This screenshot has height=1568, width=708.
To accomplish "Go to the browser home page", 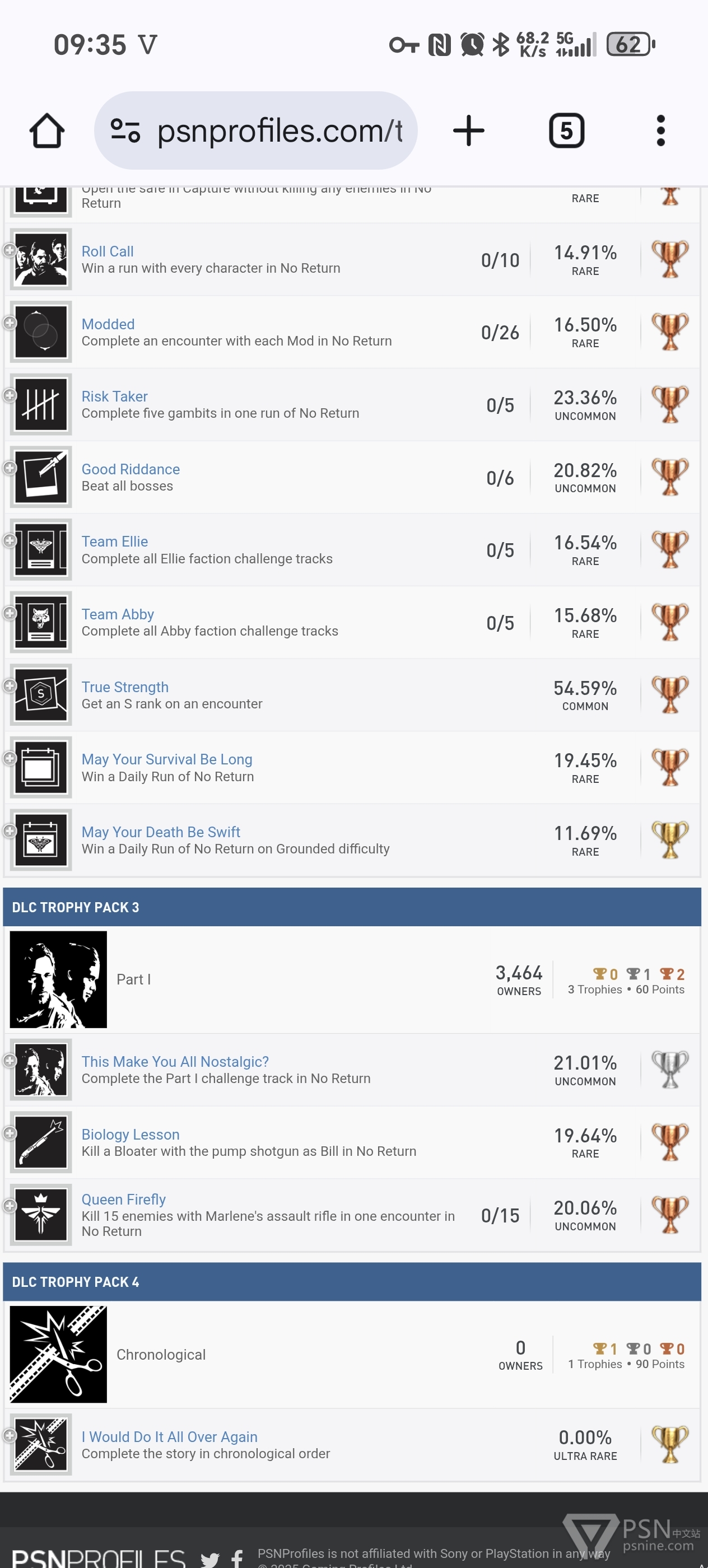I will point(47,131).
